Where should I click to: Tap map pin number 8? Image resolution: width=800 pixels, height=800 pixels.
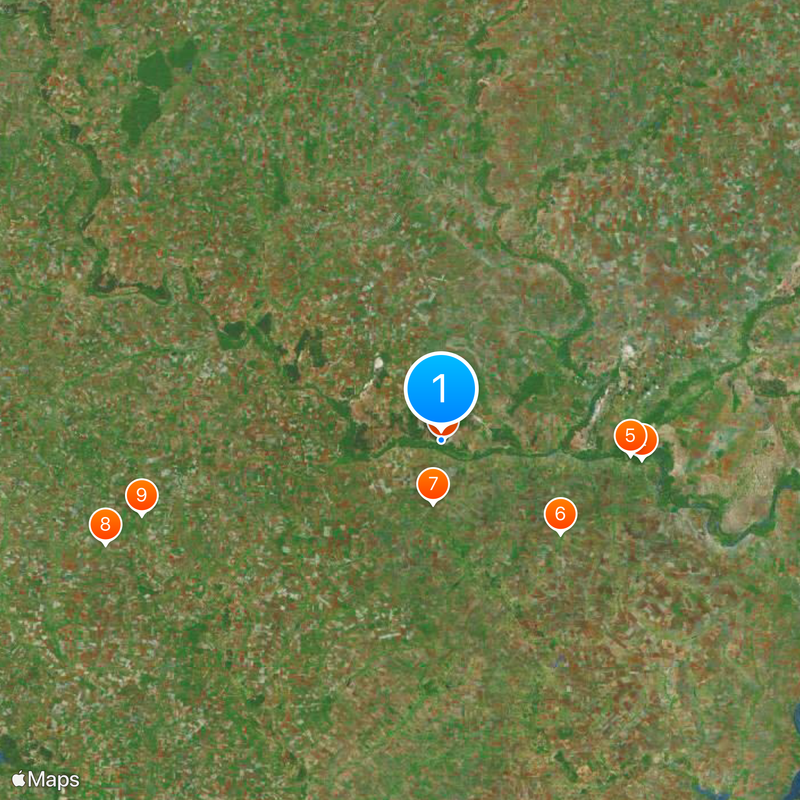(x=105, y=524)
